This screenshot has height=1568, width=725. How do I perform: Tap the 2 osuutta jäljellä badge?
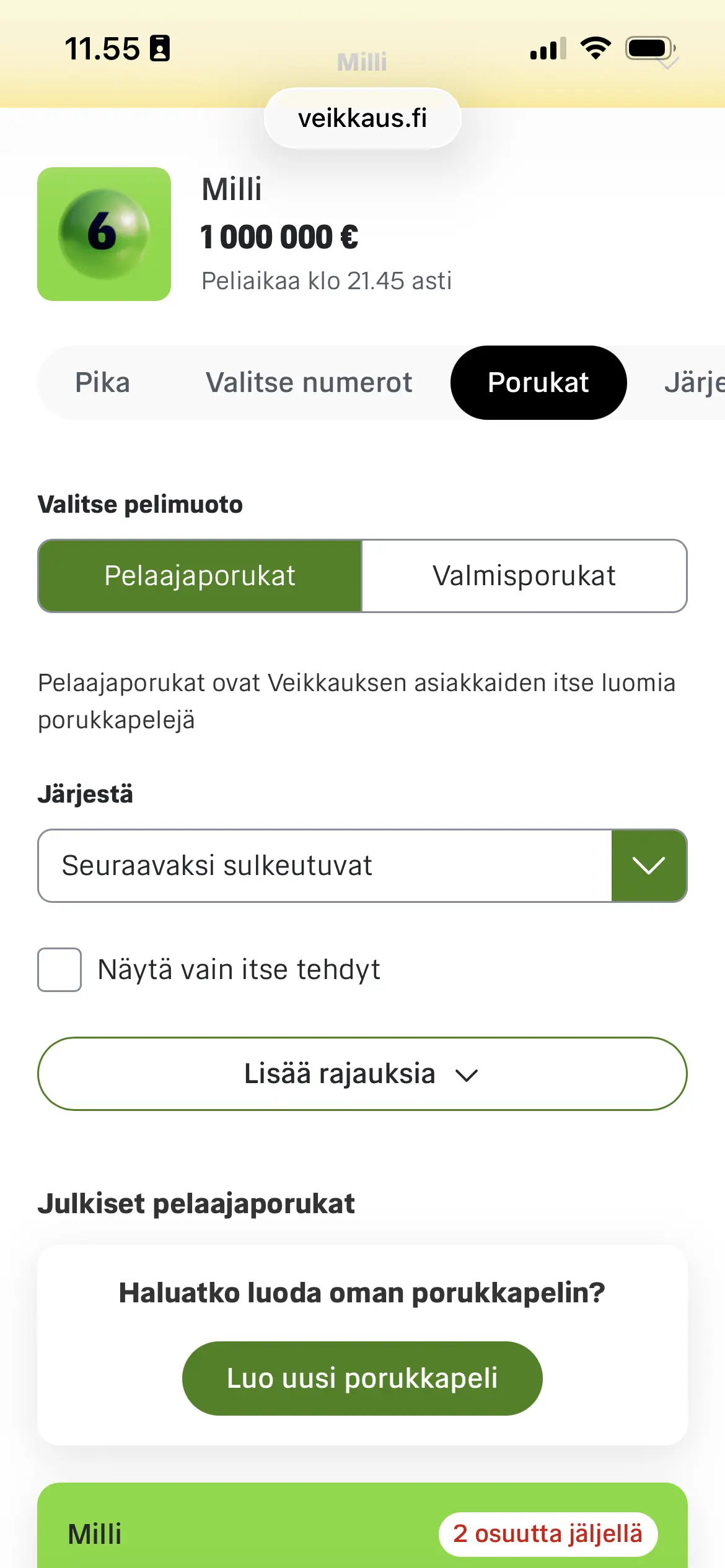click(548, 1534)
